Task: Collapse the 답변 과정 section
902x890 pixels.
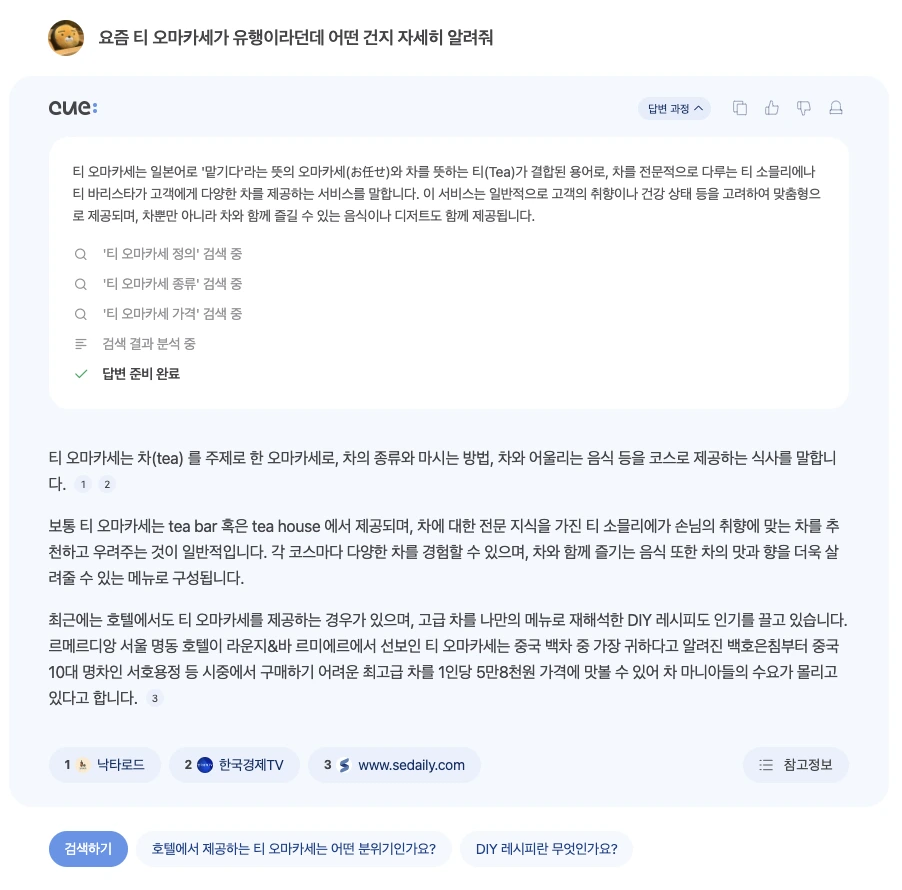Action: (x=674, y=109)
